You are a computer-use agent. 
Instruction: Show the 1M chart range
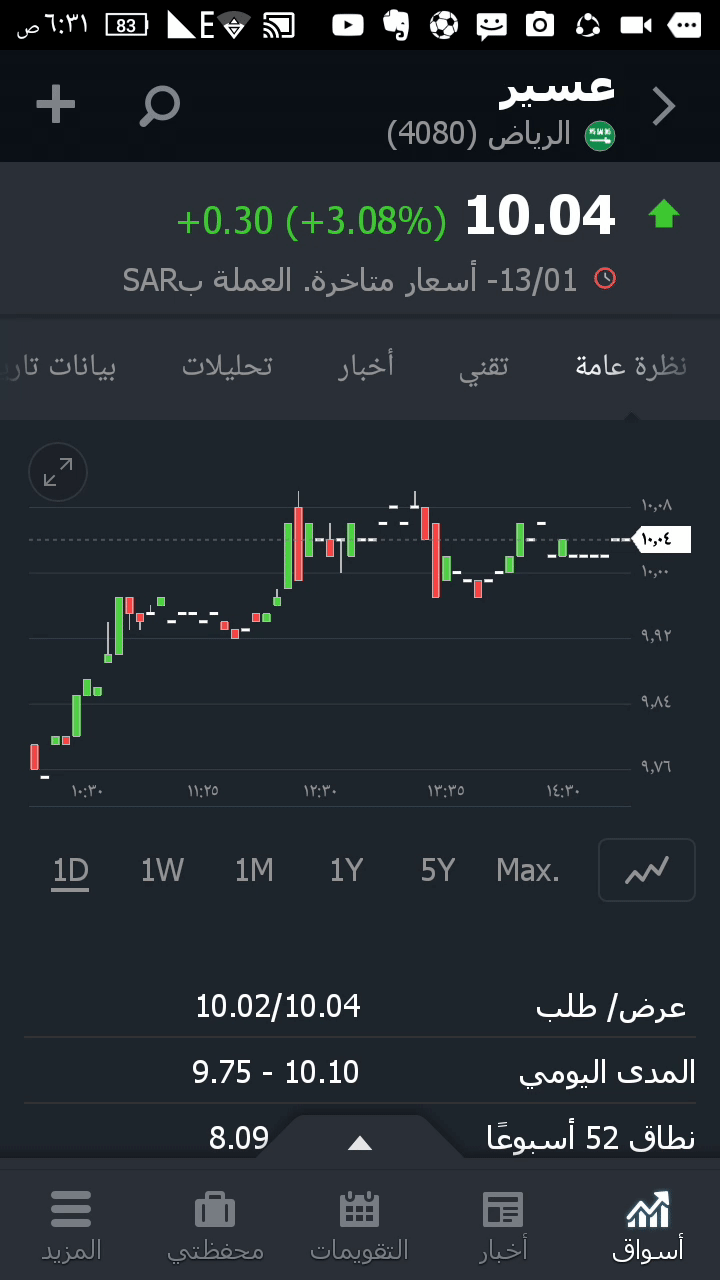[x=254, y=871]
